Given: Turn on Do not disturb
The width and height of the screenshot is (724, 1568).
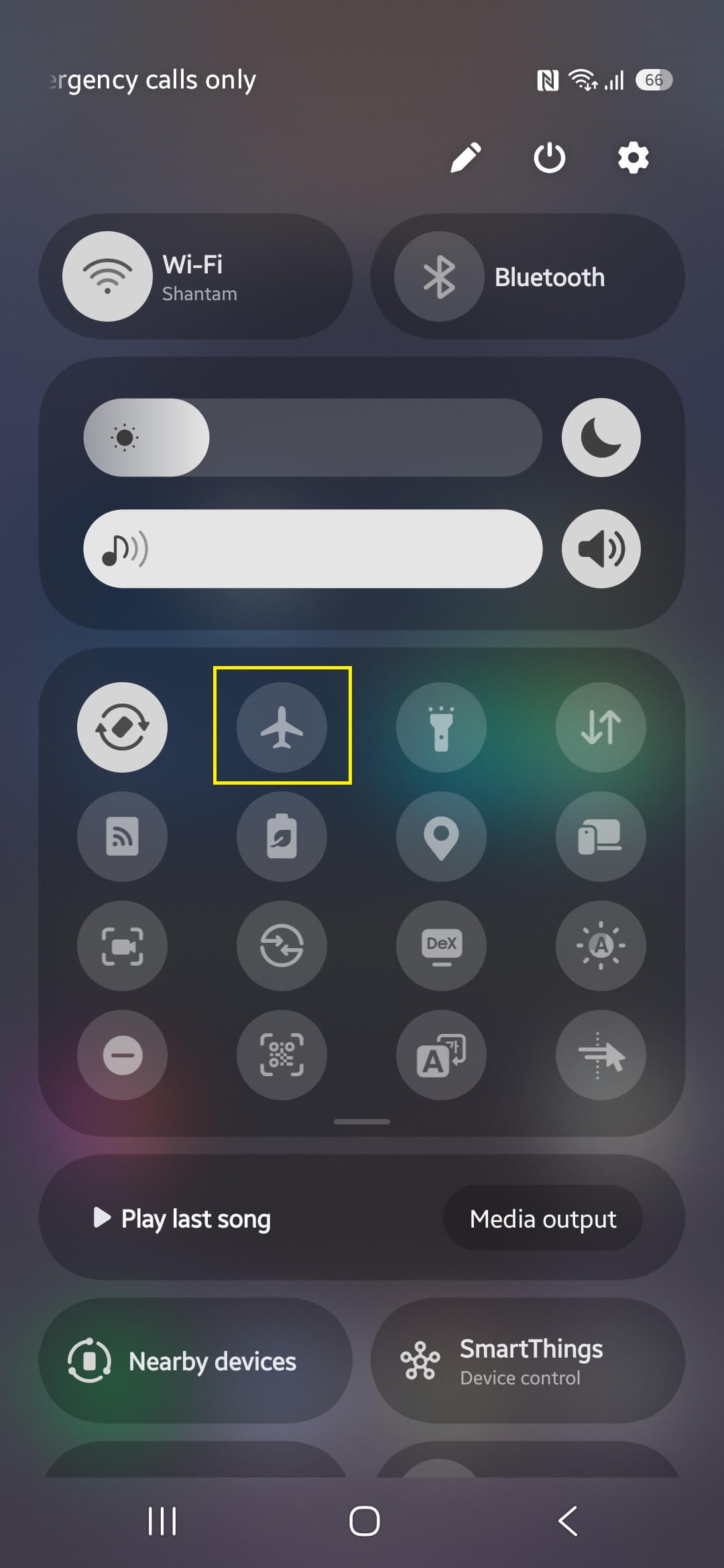Looking at the screenshot, I should pyautogui.click(x=122, y=1055).
